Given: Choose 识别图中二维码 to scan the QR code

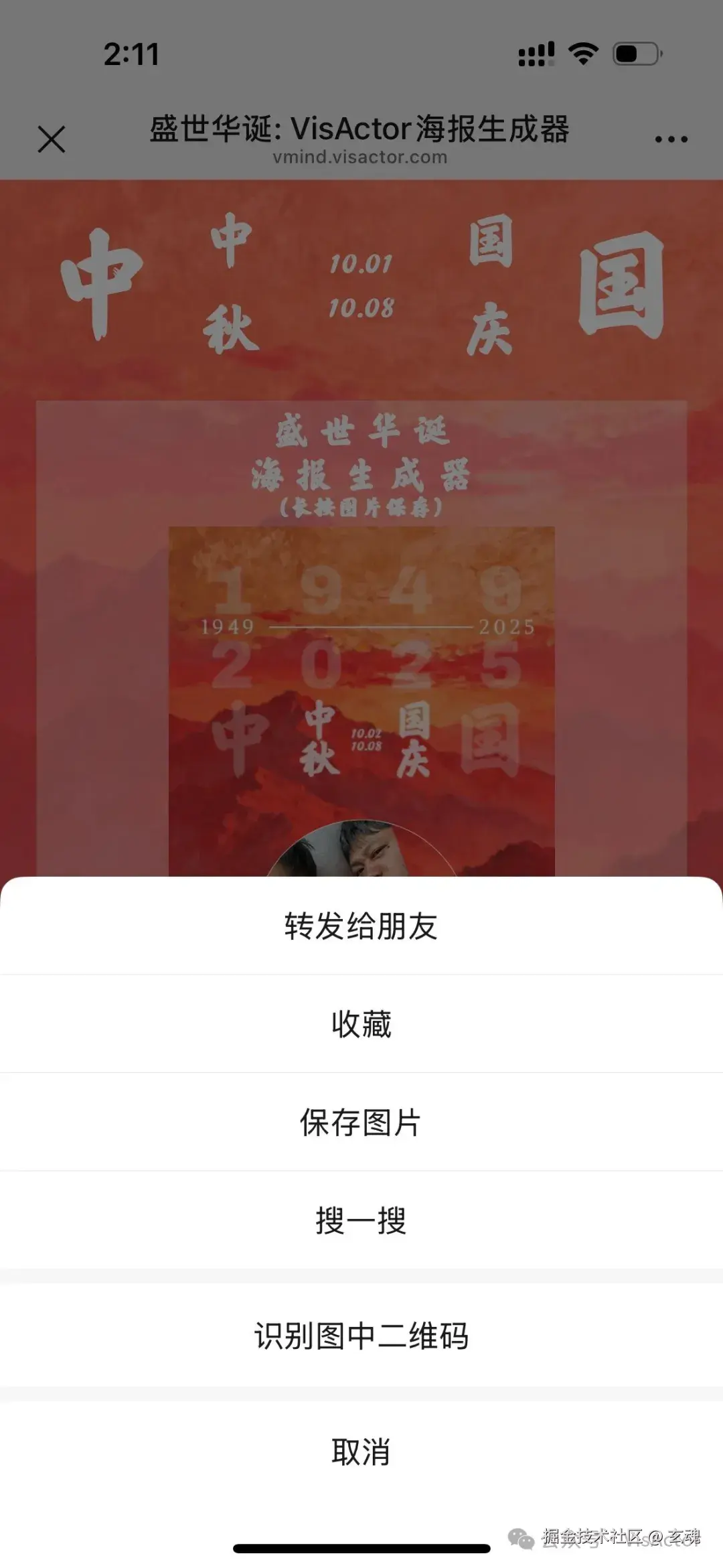Looking at the screenshot, I should [361, 1336].
